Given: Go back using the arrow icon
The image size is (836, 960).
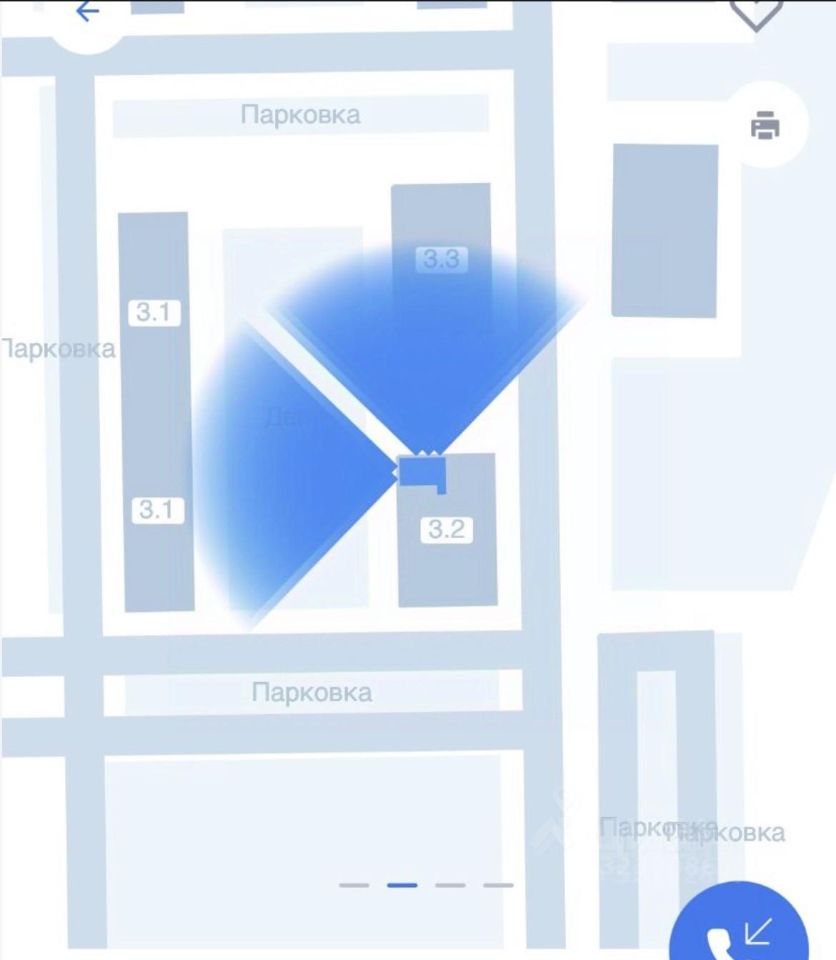Looking at the screenshot, I should click(x=88, y=13).
